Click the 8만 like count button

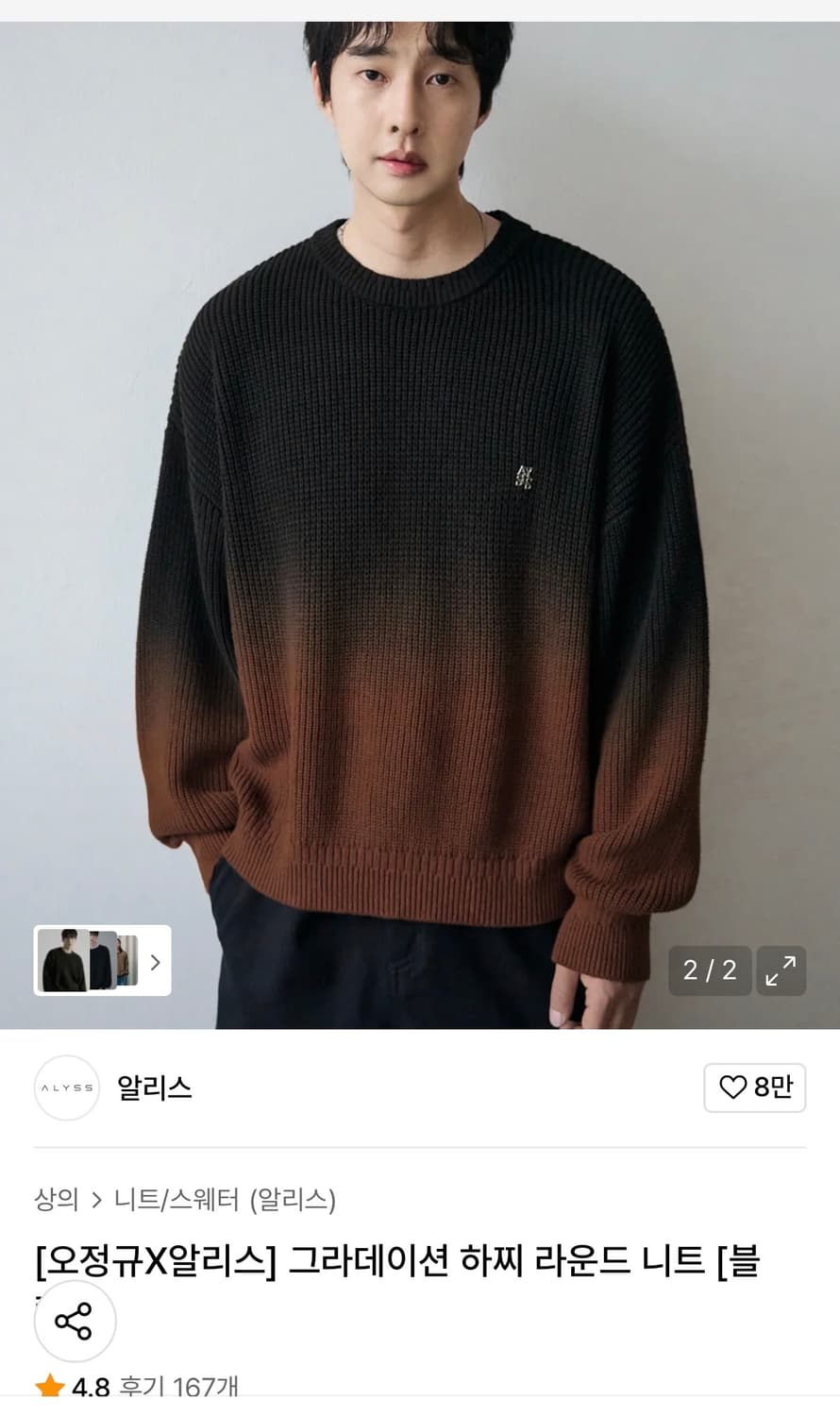pyautogui.click(x=755, y=1087)
